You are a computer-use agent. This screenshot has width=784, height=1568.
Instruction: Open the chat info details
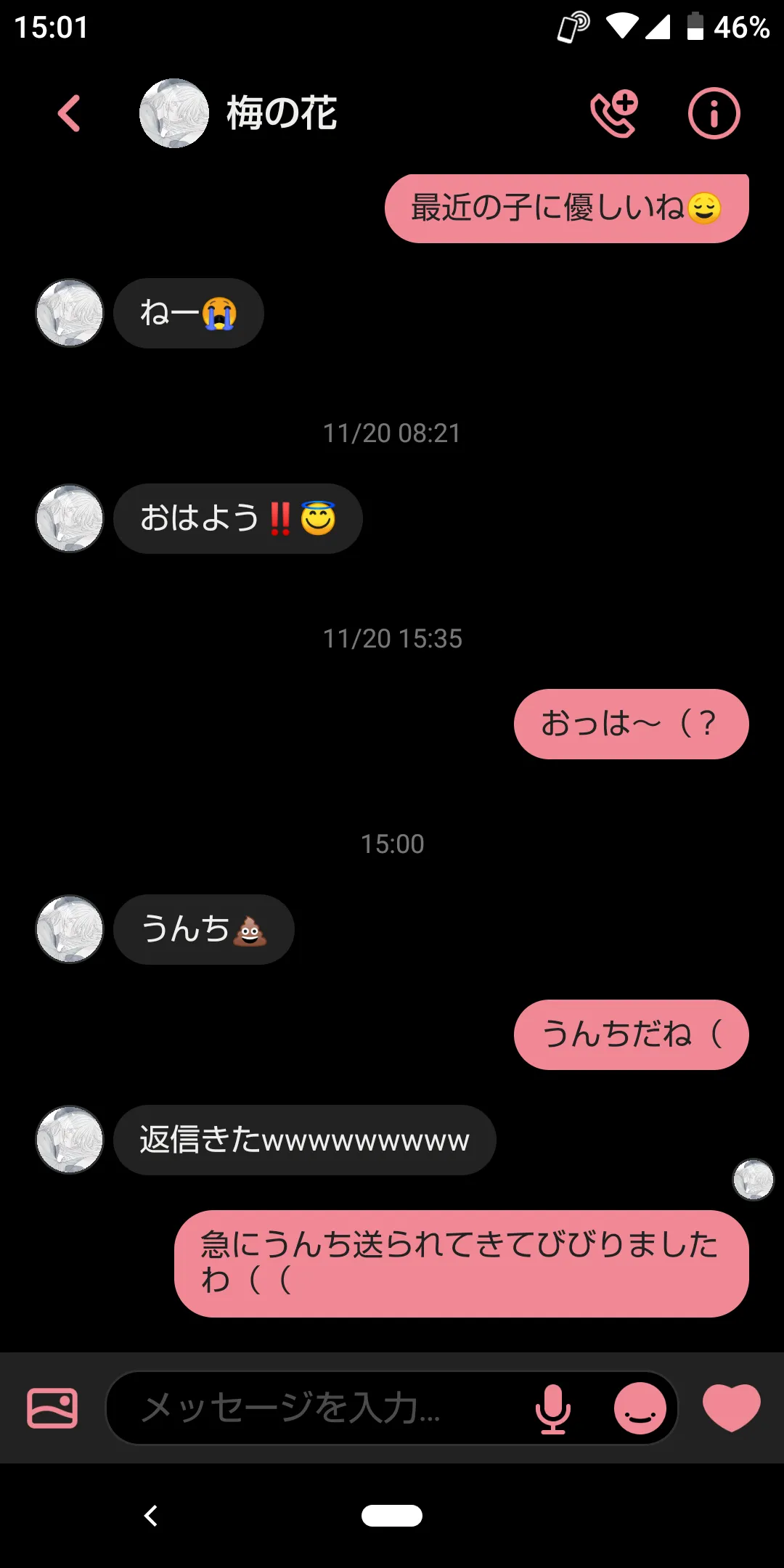(714, 114)
